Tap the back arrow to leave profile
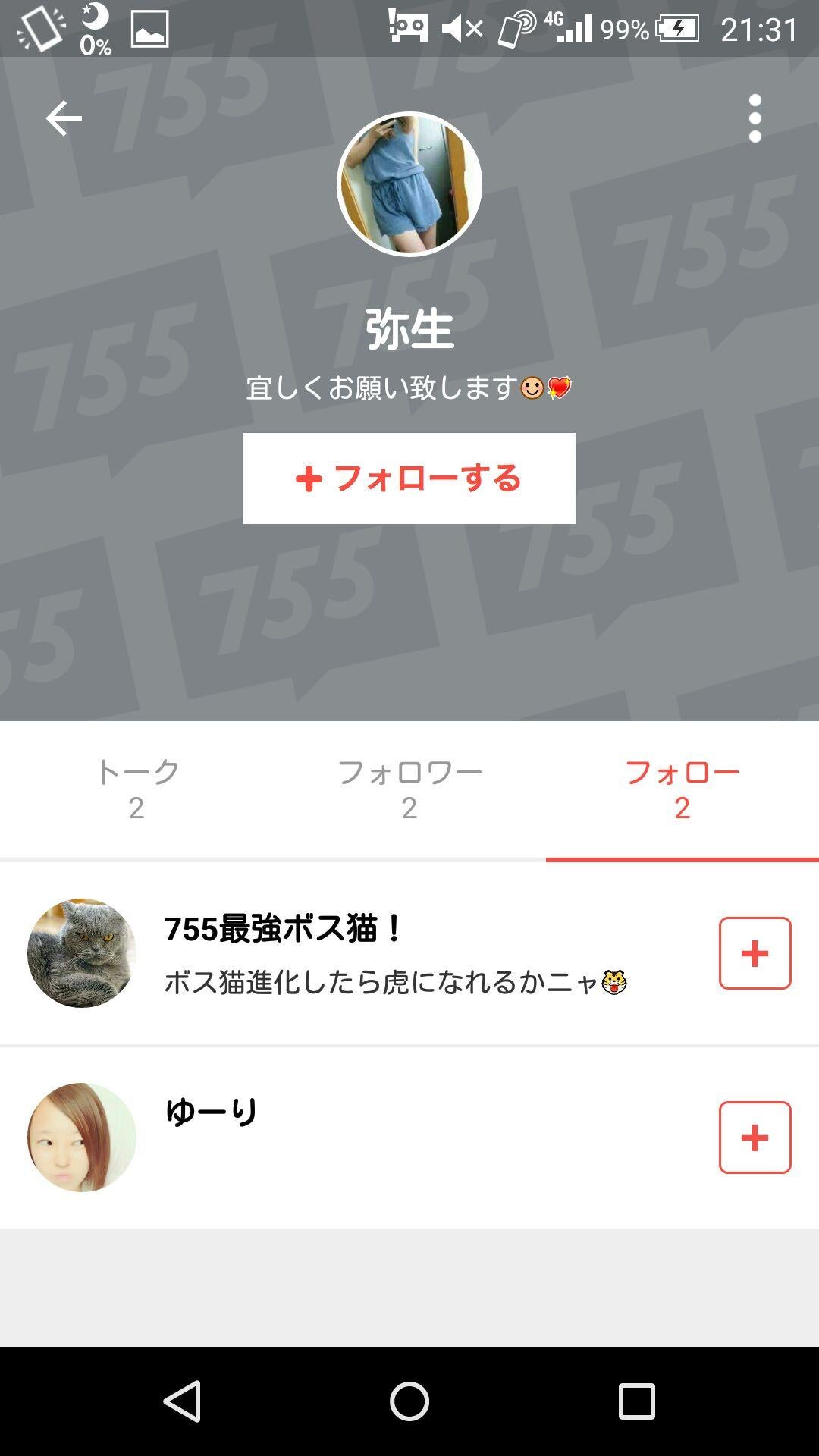The height and width of the screenshot is (1456, 819). coord(64,118)
